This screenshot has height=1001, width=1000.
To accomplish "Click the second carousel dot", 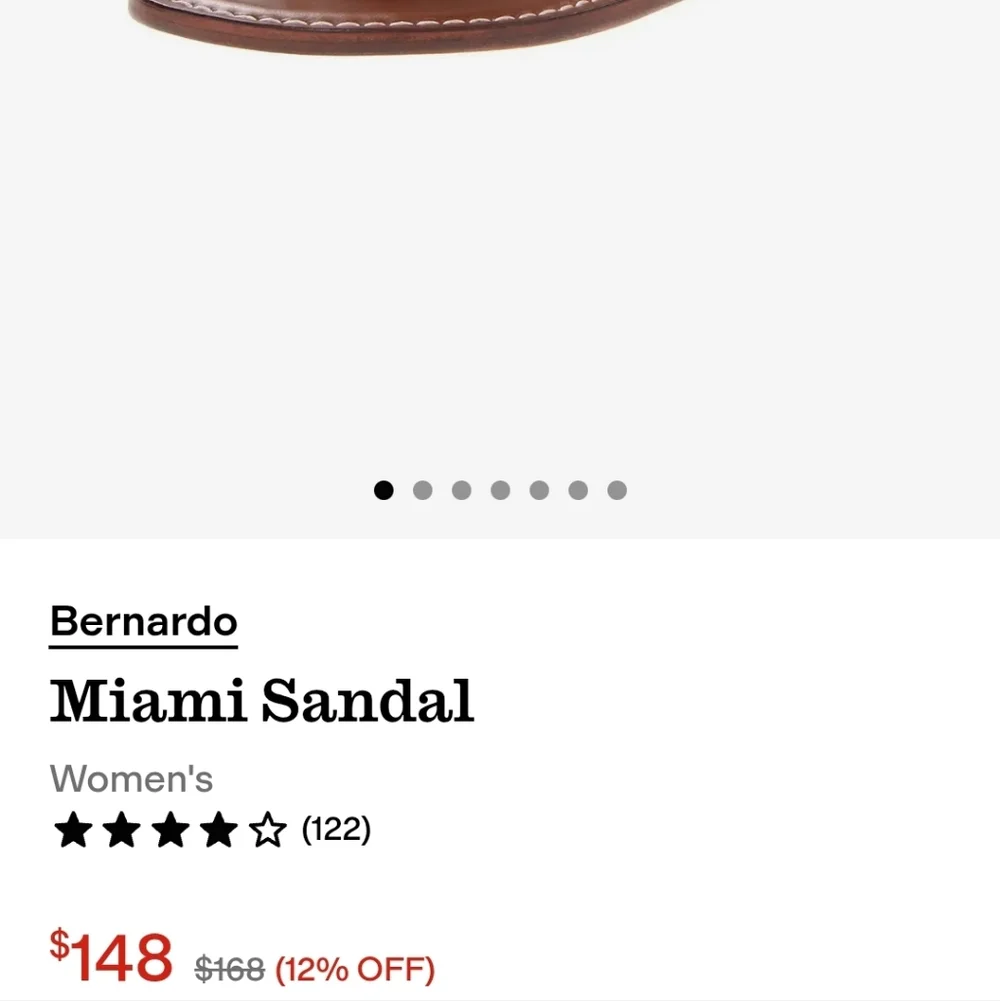I will pyautogui.click(x=422, y=490).
